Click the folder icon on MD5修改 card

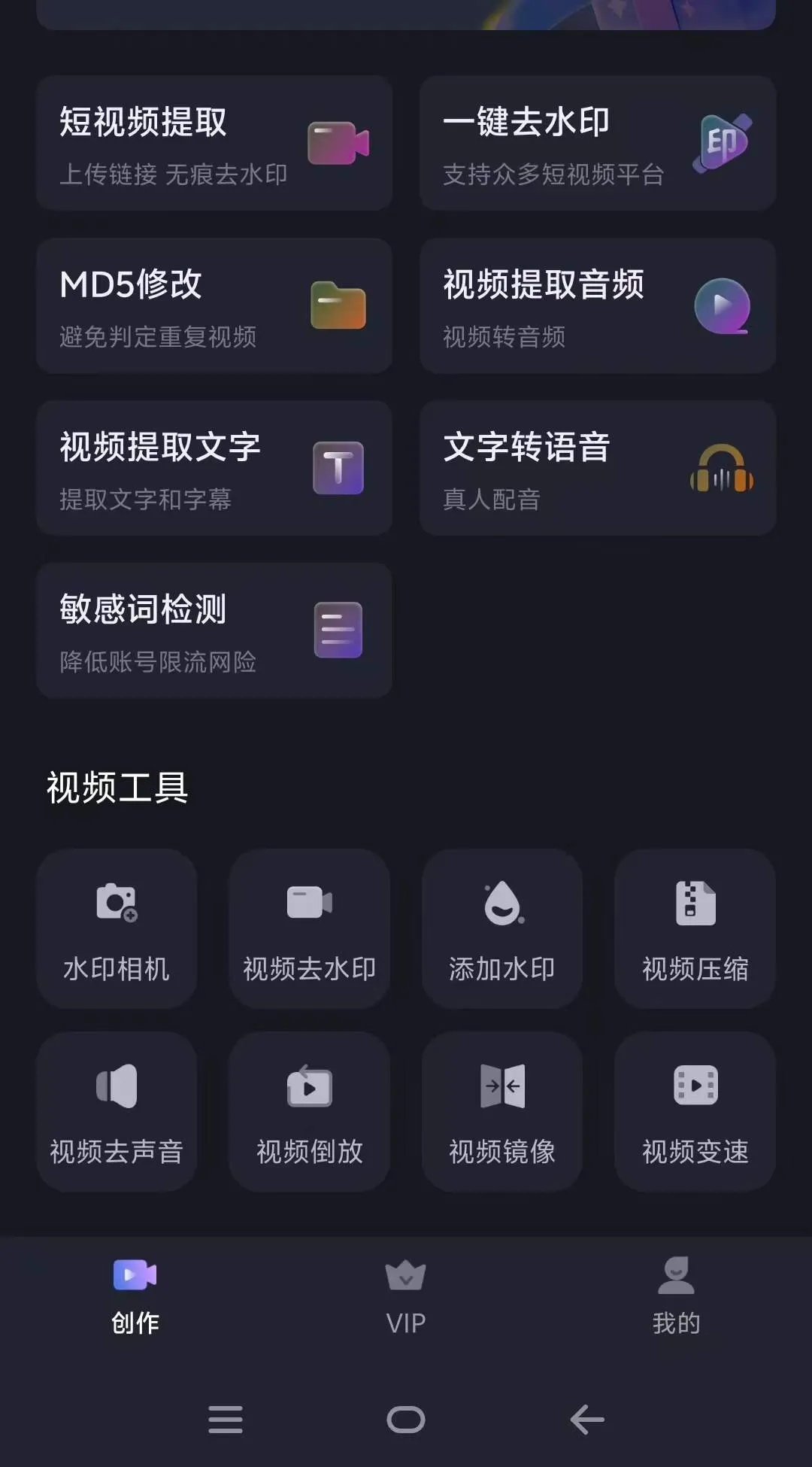pyautogui.click(x=338, y=305)
